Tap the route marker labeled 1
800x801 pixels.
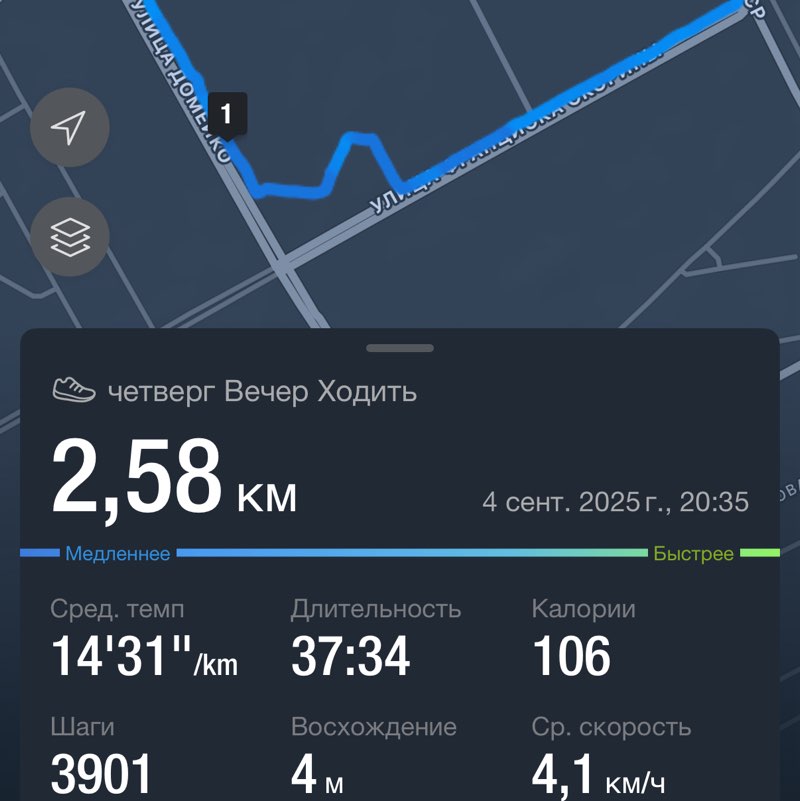coord(228,113)
